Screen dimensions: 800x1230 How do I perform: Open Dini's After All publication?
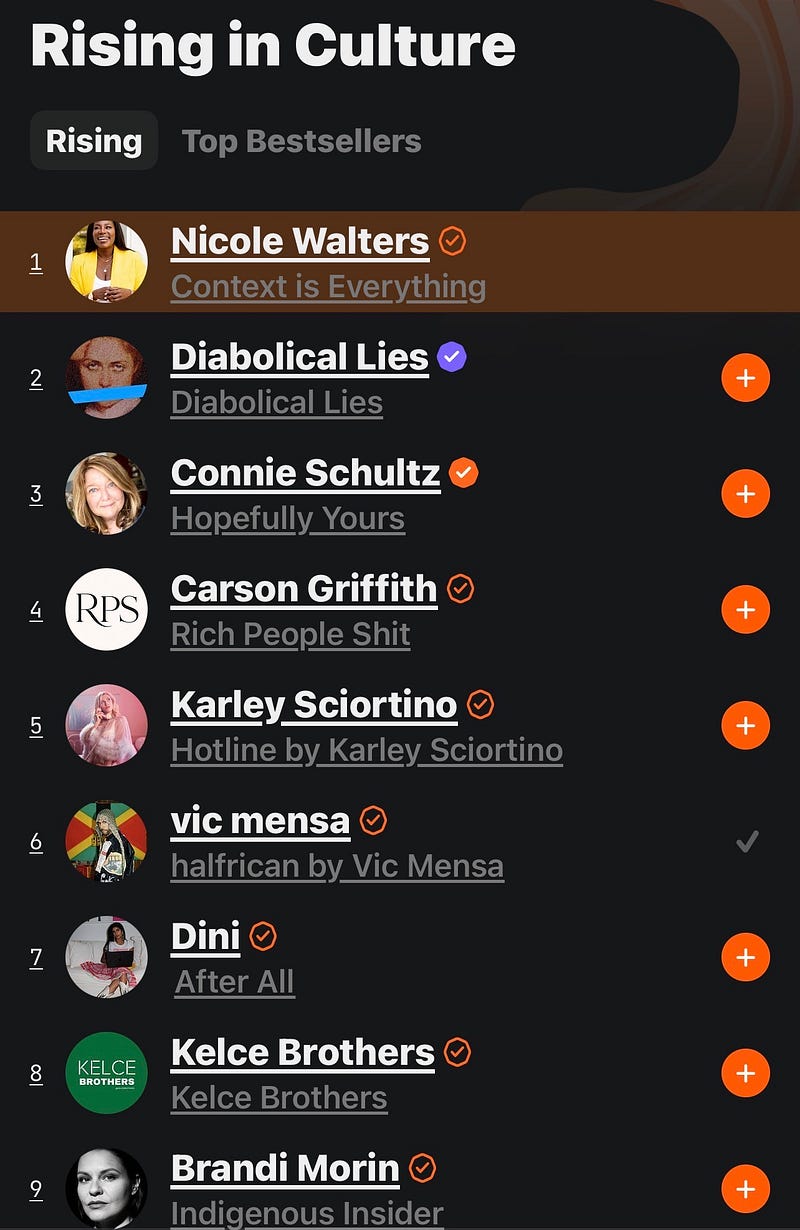point(235,983)
